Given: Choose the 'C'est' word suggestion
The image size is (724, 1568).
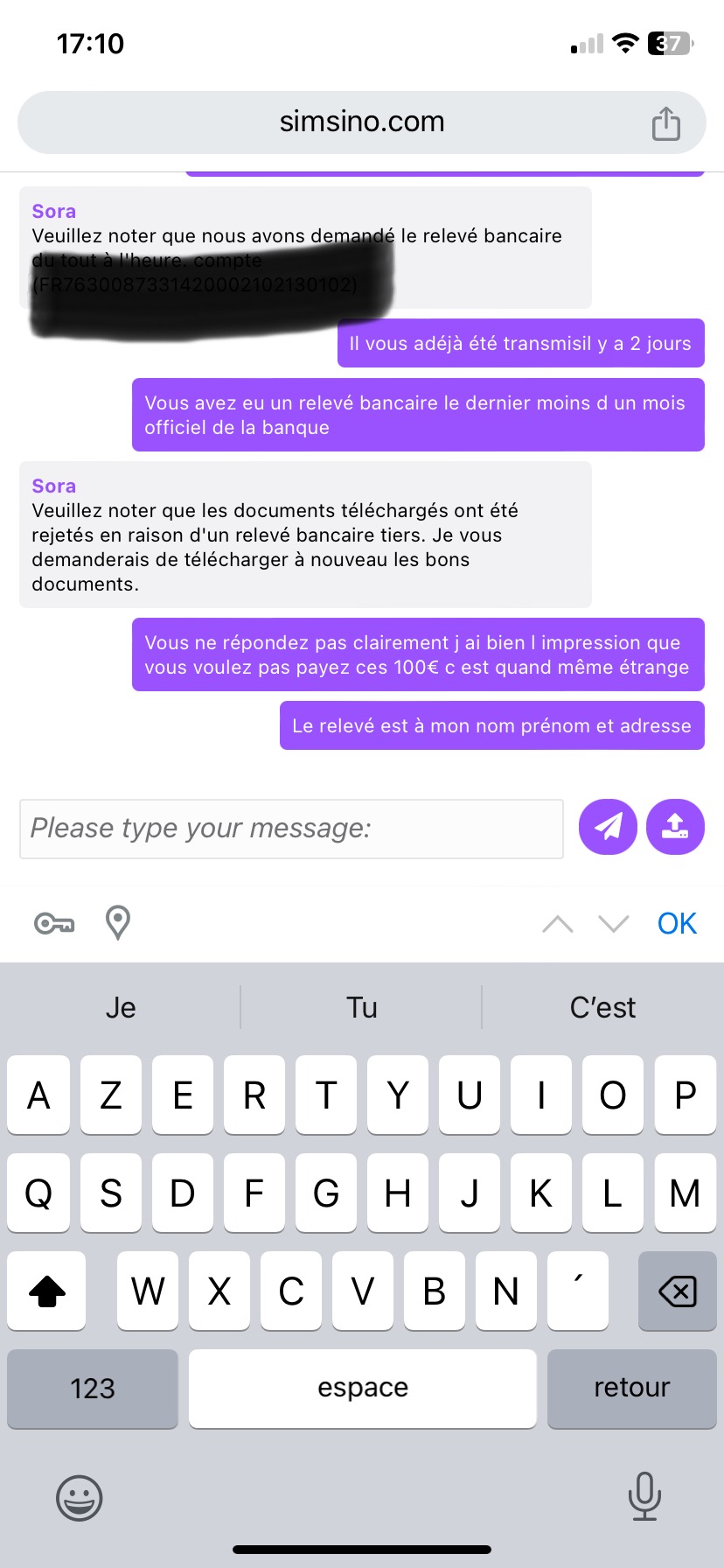Looking at the screenshot, I should tap(602, 1007).
